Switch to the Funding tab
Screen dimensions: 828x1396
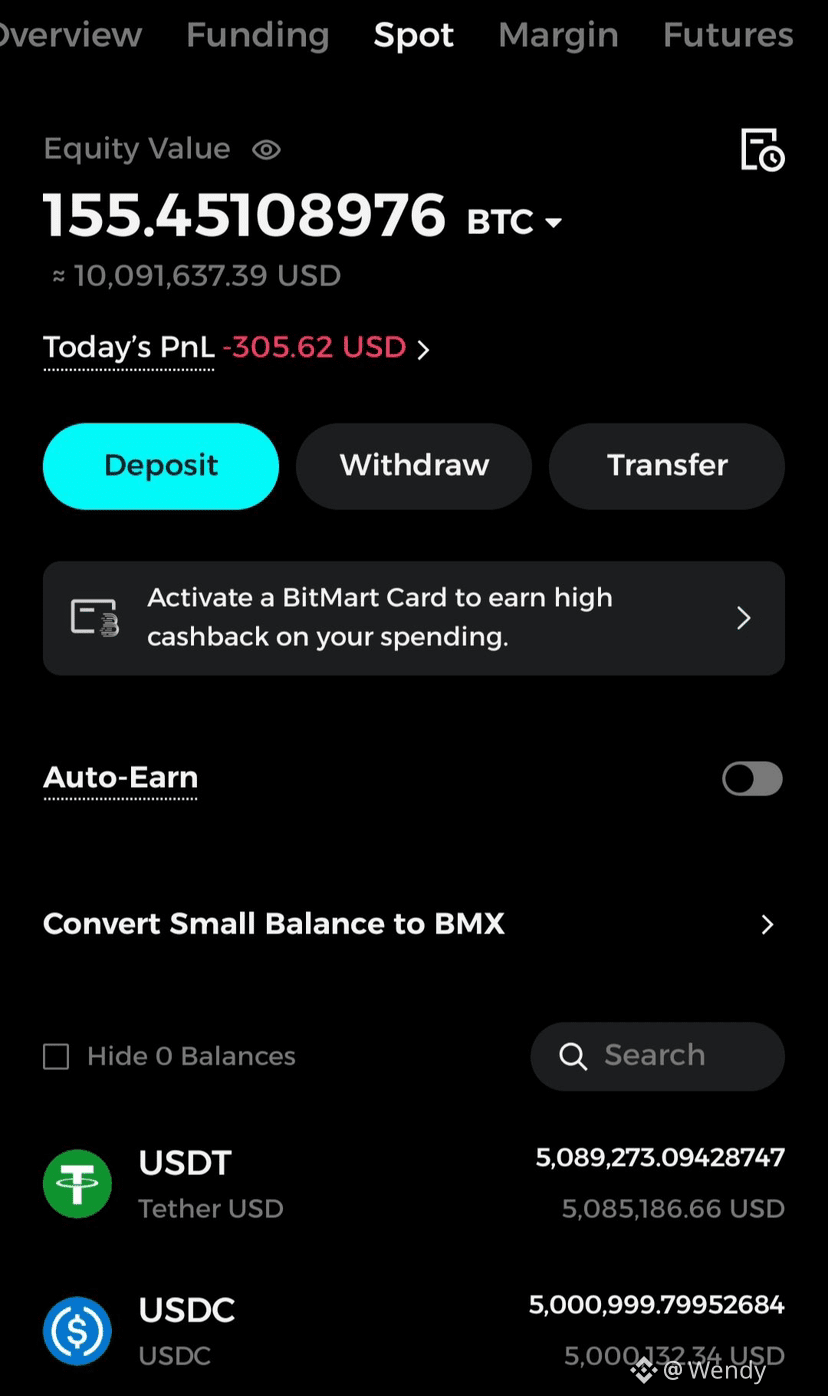click(x=257, y=35)
